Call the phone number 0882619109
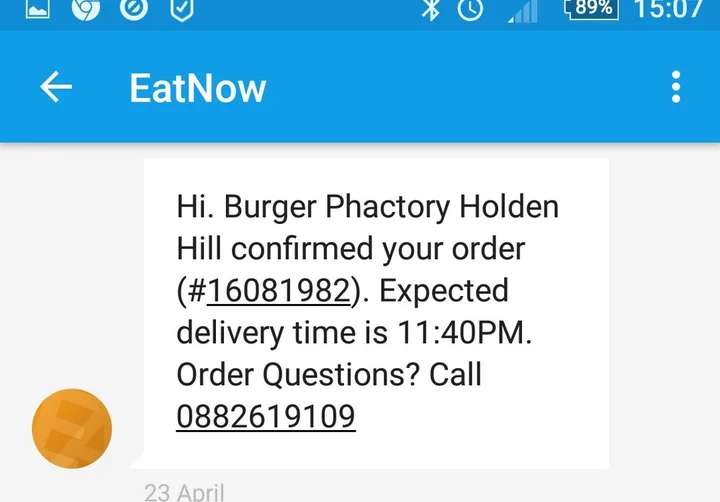The image size is (720, 502). (x=265, y=415)
